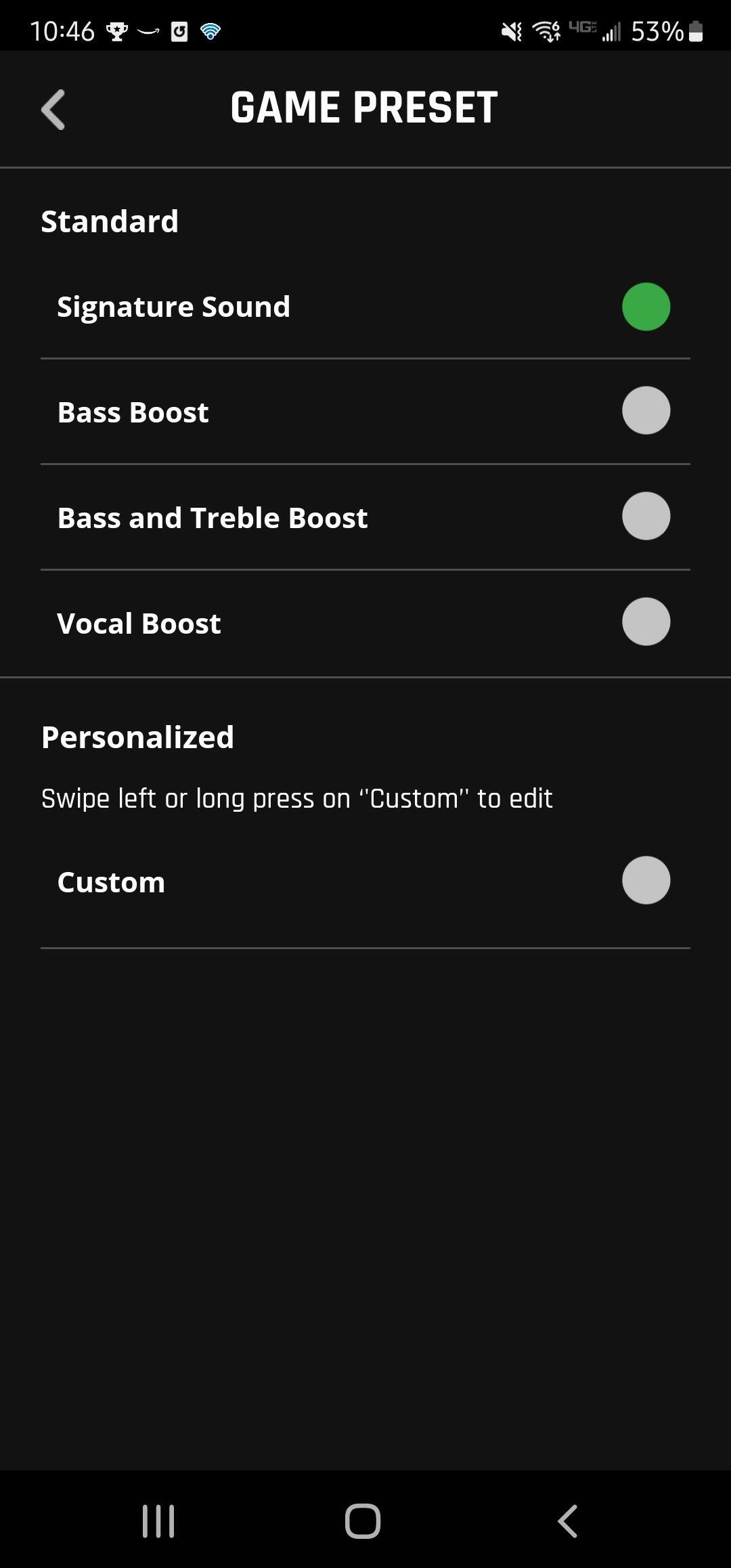Switch to the Vocal Boost preset

tap(645, 622)
